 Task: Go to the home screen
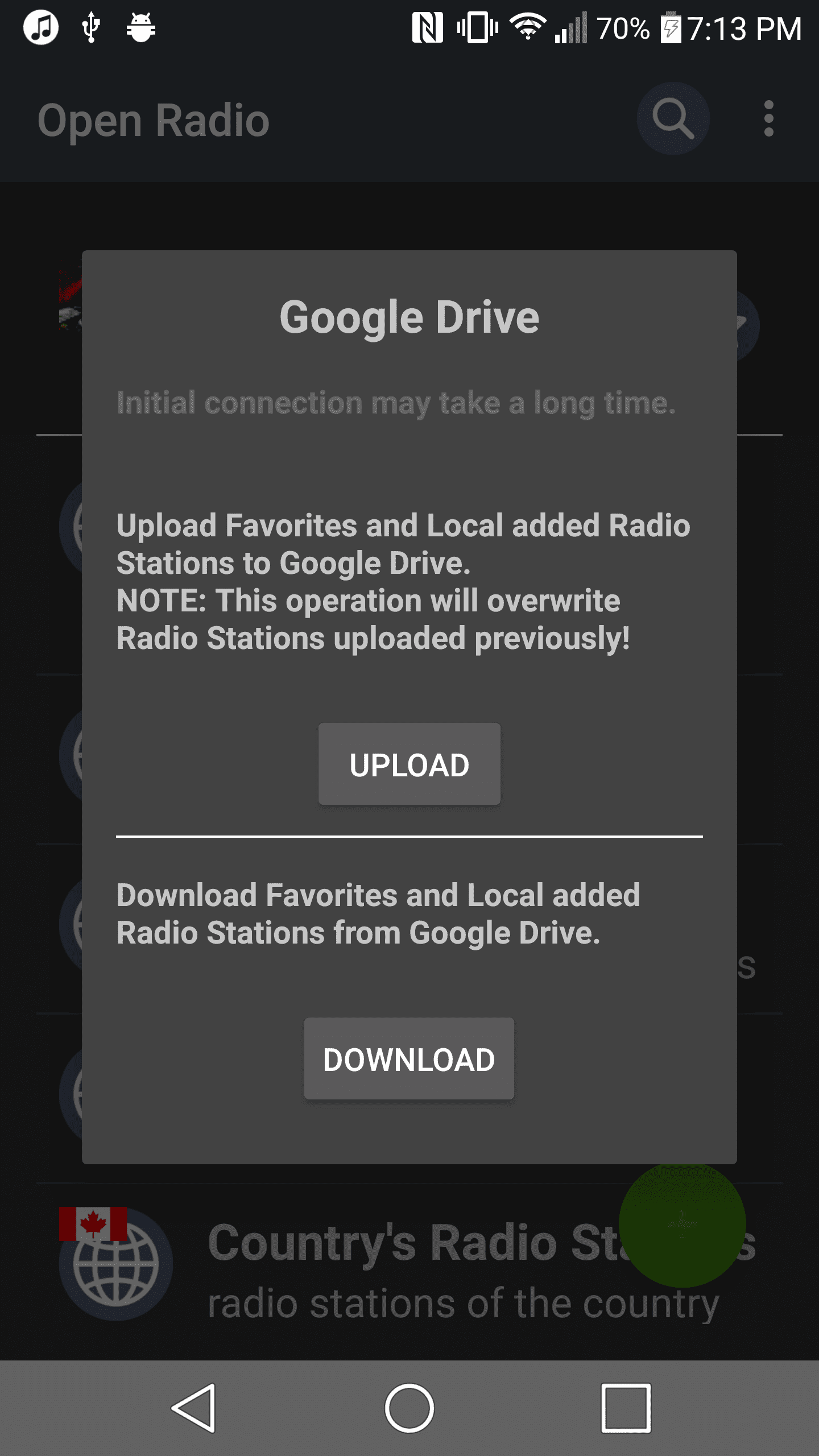[409, 1408]
